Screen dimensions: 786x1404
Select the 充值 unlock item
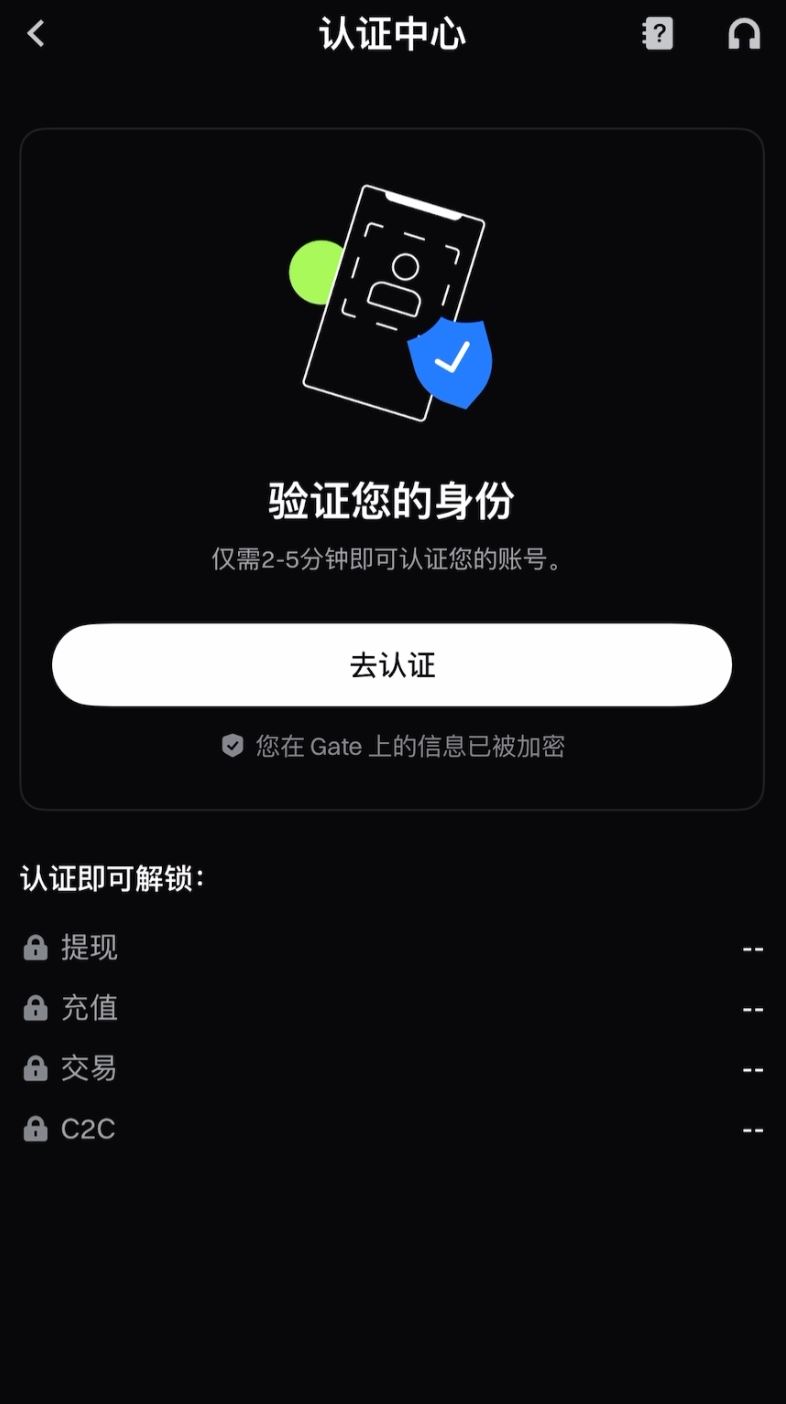[x=91, y=1008]
